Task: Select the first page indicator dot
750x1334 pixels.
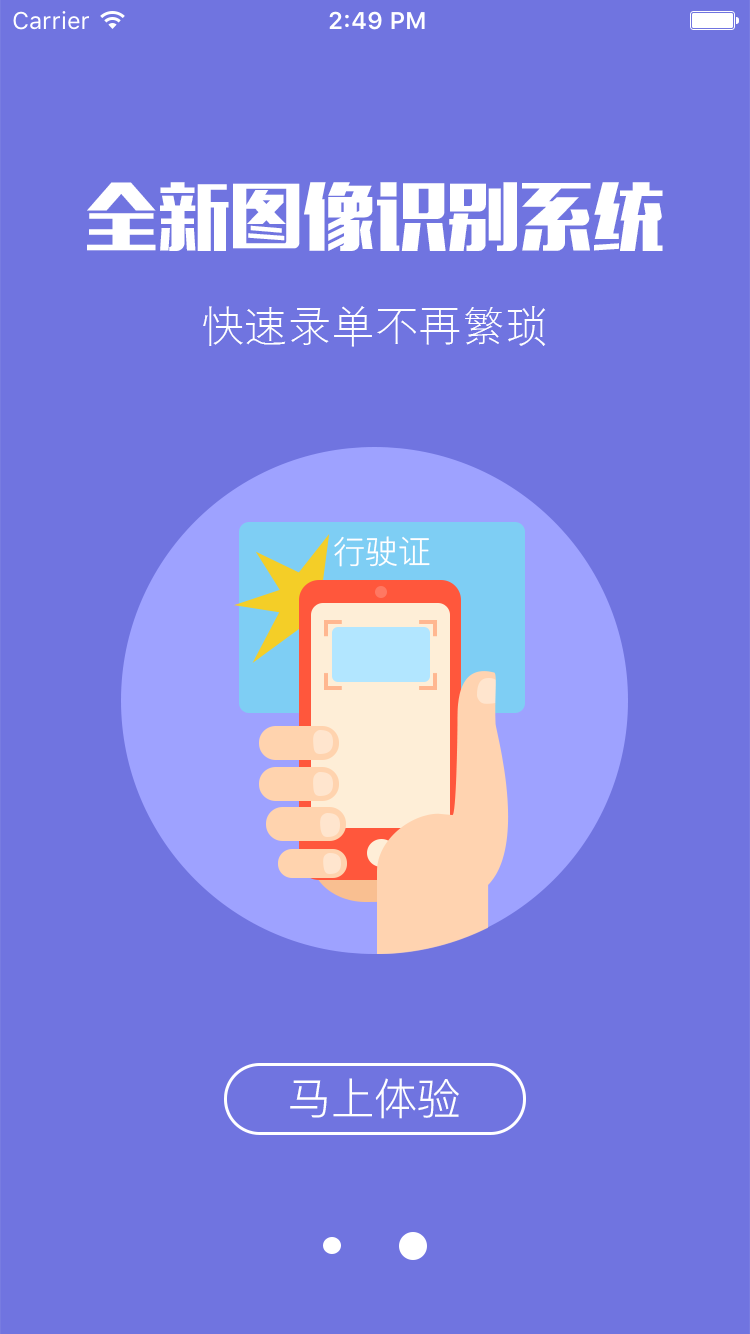Action: [332, 1245]
